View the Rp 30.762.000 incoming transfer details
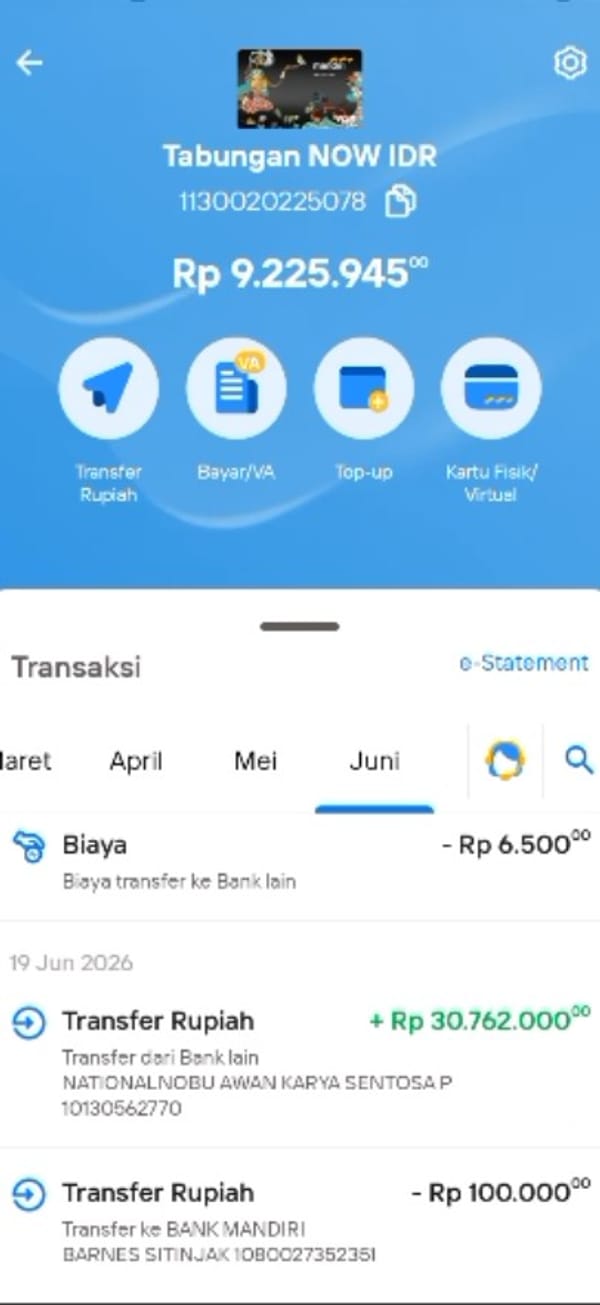Image resolution: width=600 pixels, height=1305 pixels. point(300,1063)
